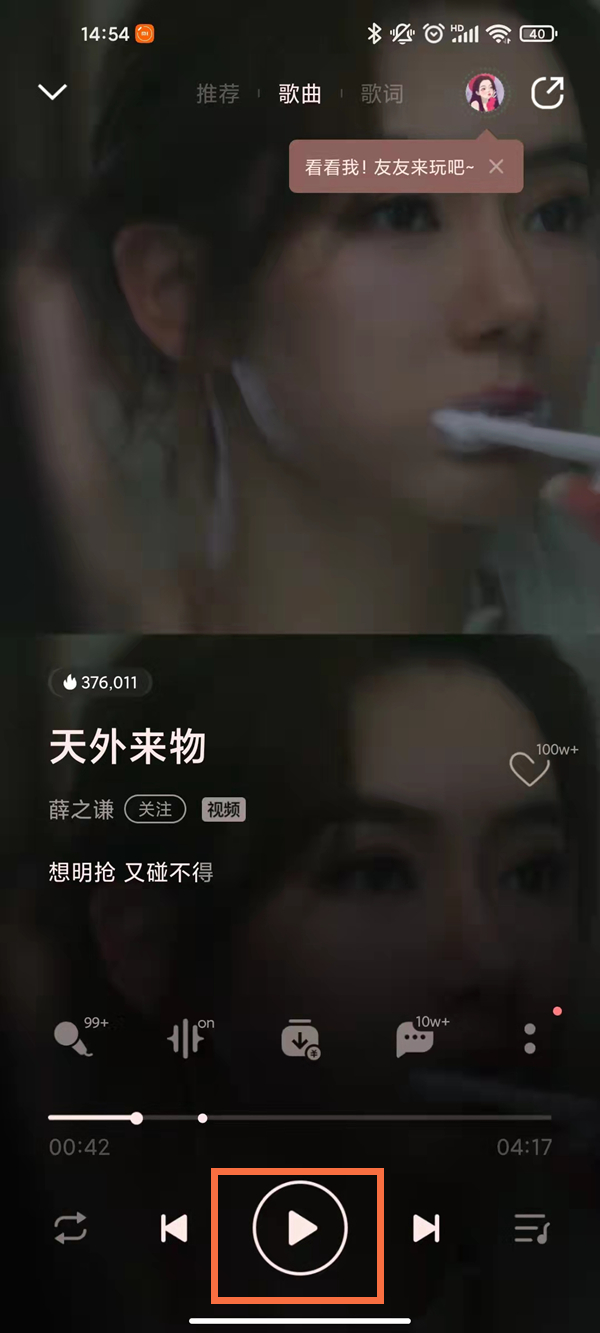Switch to the 歌词 tab
This screenshot has height=1333, width=600.
pyautogui.click(x=382, y=94)
